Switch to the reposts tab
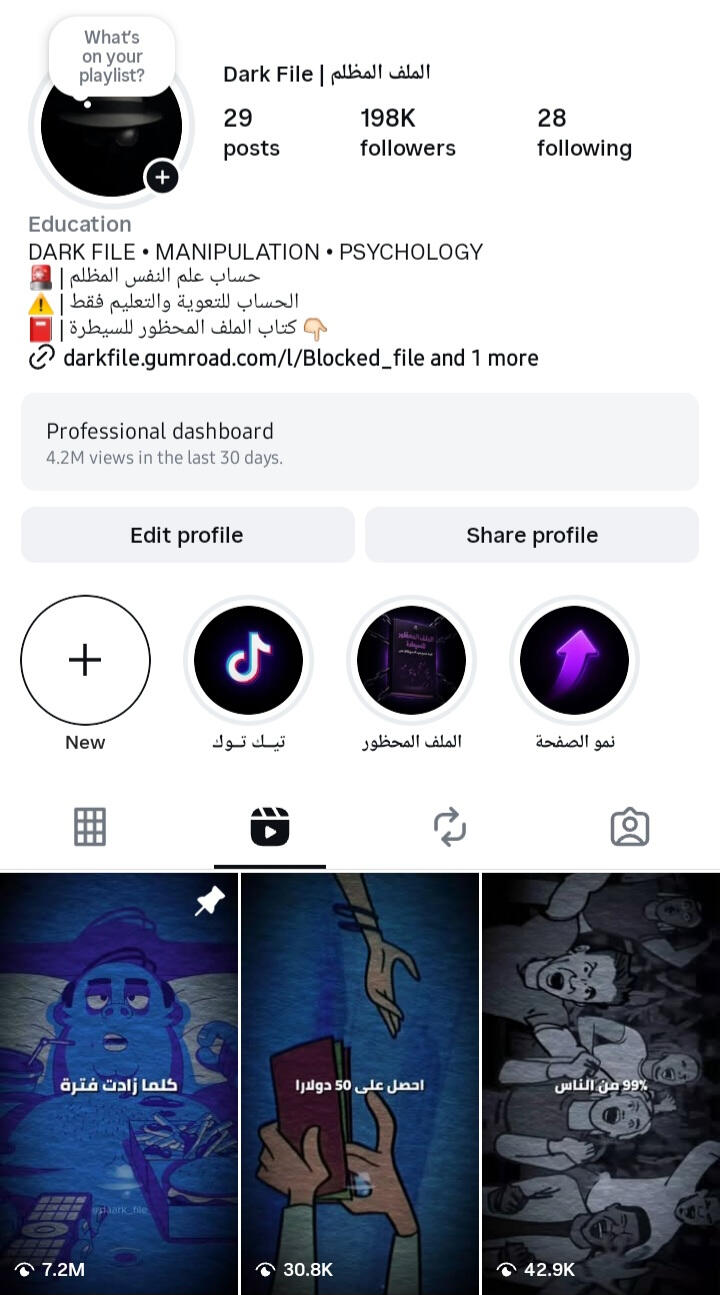Image resolution: width=720 pixels, height=1295 pixels. [x=450, y=827]
